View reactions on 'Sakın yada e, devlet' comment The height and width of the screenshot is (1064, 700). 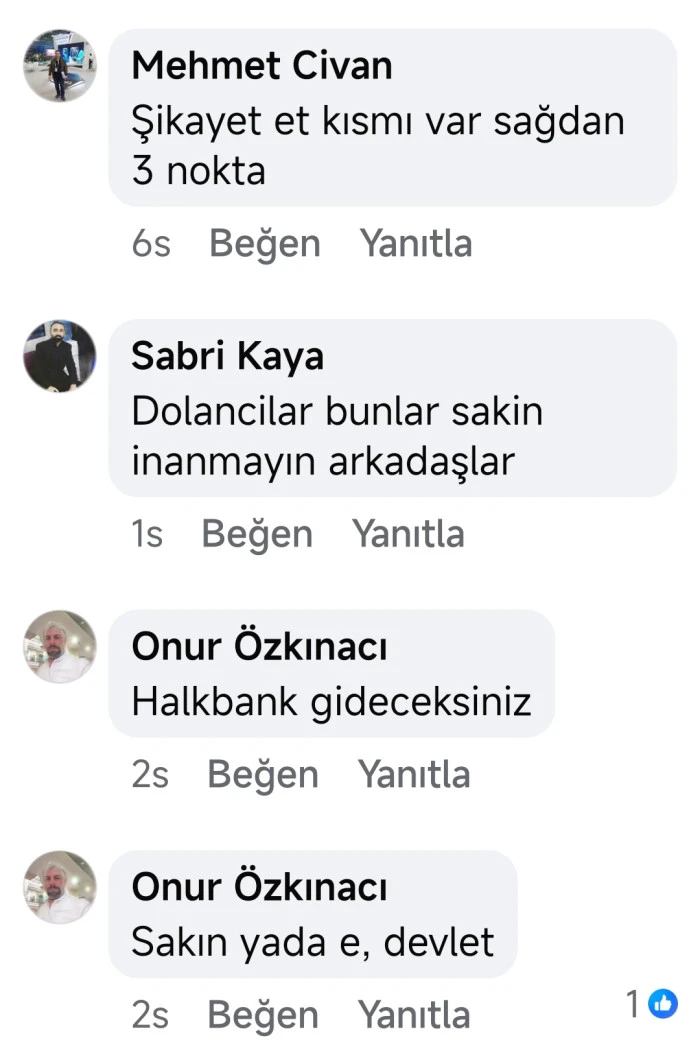click(x=653, y=1003)
